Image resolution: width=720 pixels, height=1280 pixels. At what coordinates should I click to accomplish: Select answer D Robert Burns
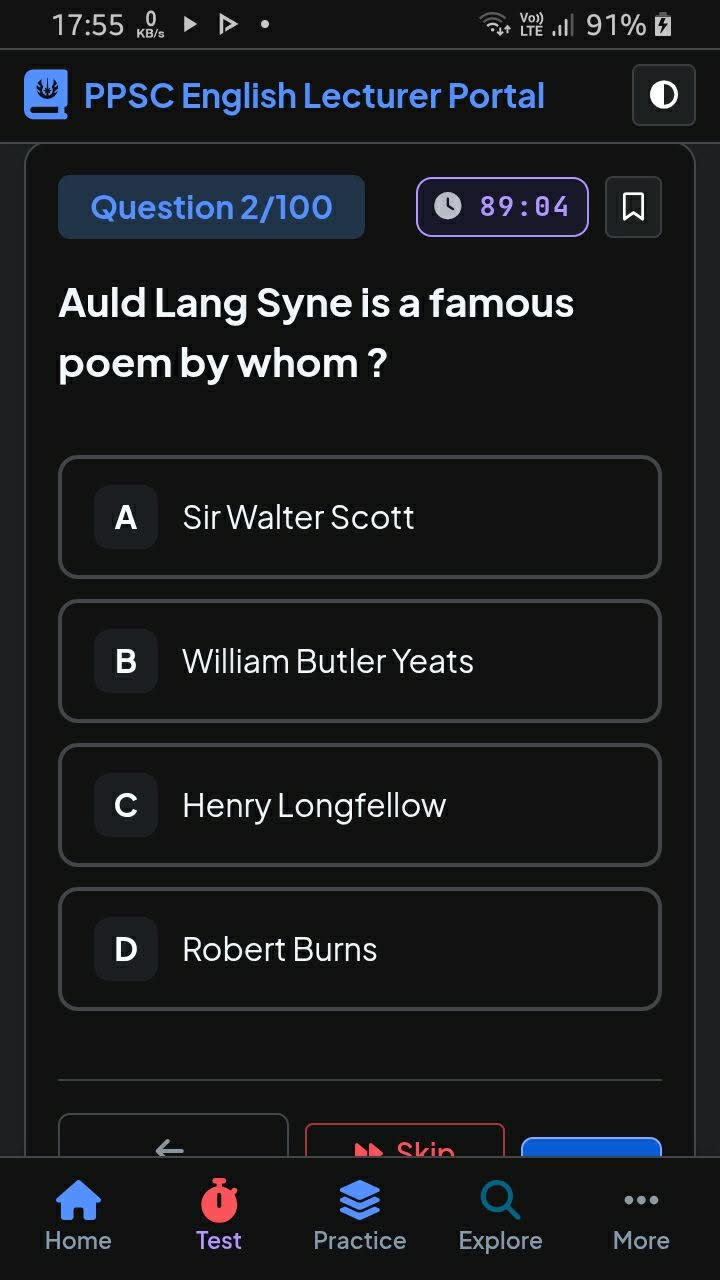[x=360, y=949]
